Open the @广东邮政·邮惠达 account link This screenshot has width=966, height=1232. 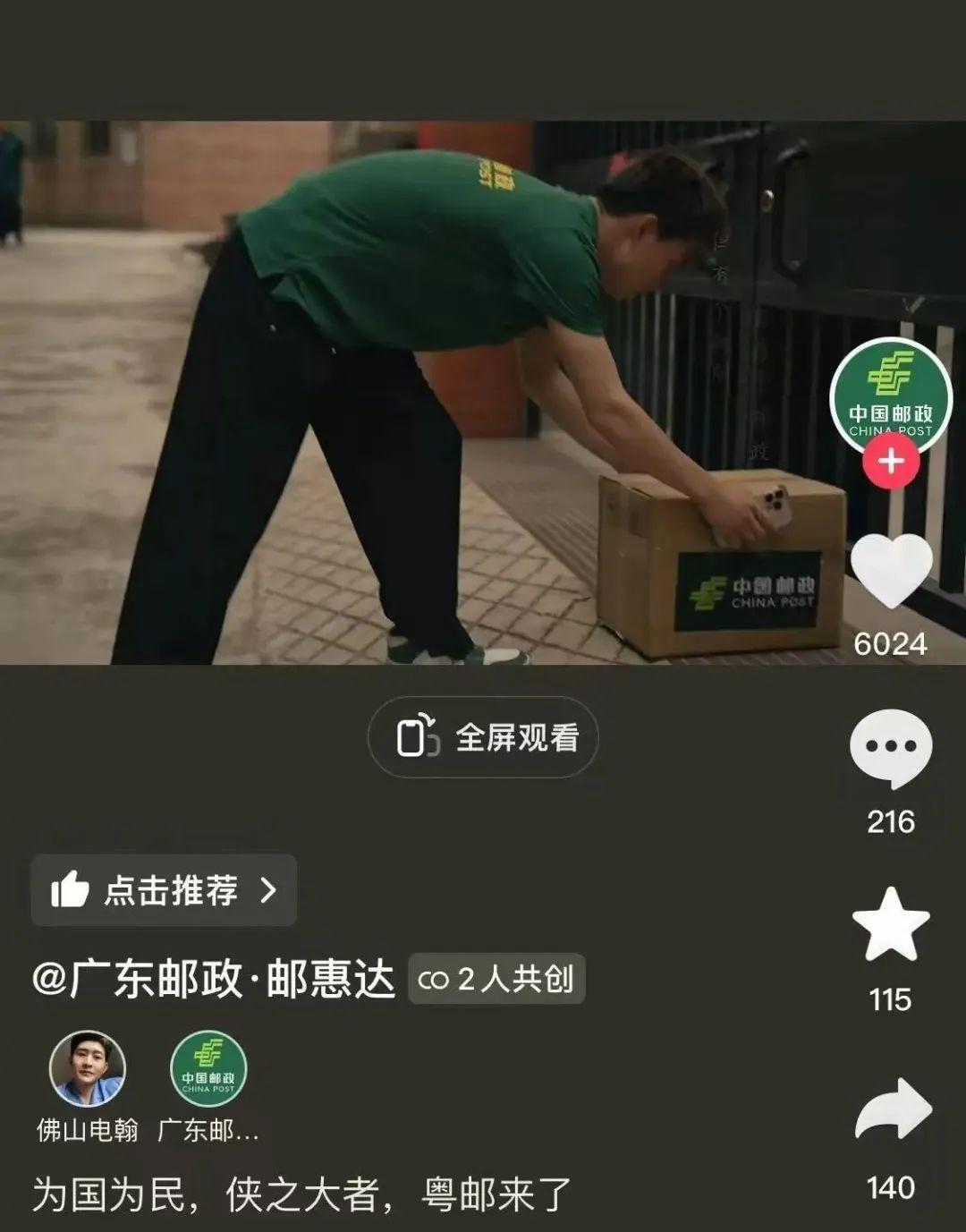click(x=214, y=980)
